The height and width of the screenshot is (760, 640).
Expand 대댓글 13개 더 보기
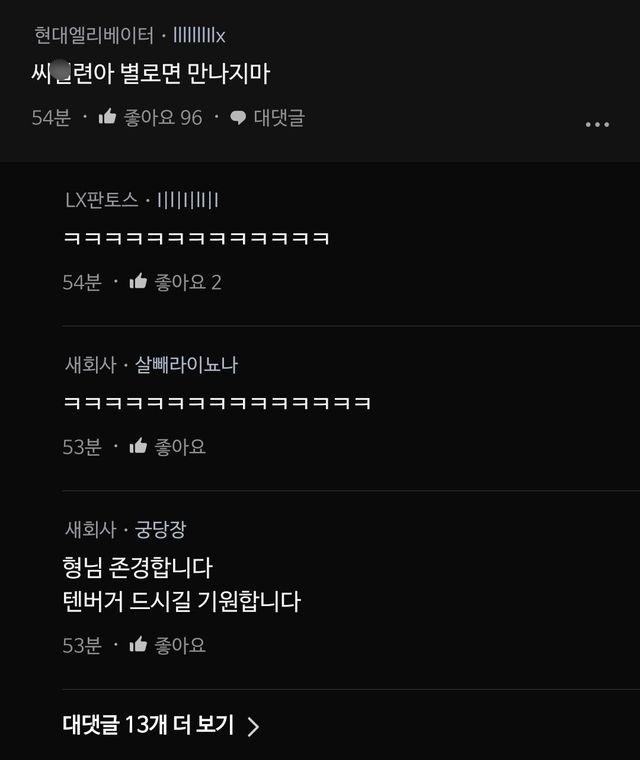(x=160, y=725)
